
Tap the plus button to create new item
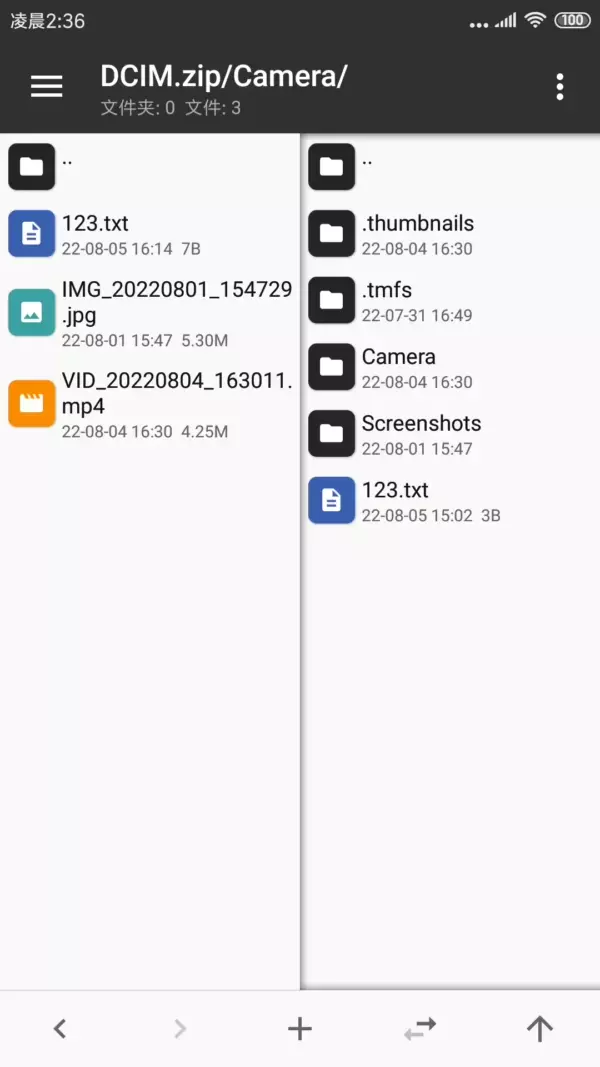[x=300, y=1028]
